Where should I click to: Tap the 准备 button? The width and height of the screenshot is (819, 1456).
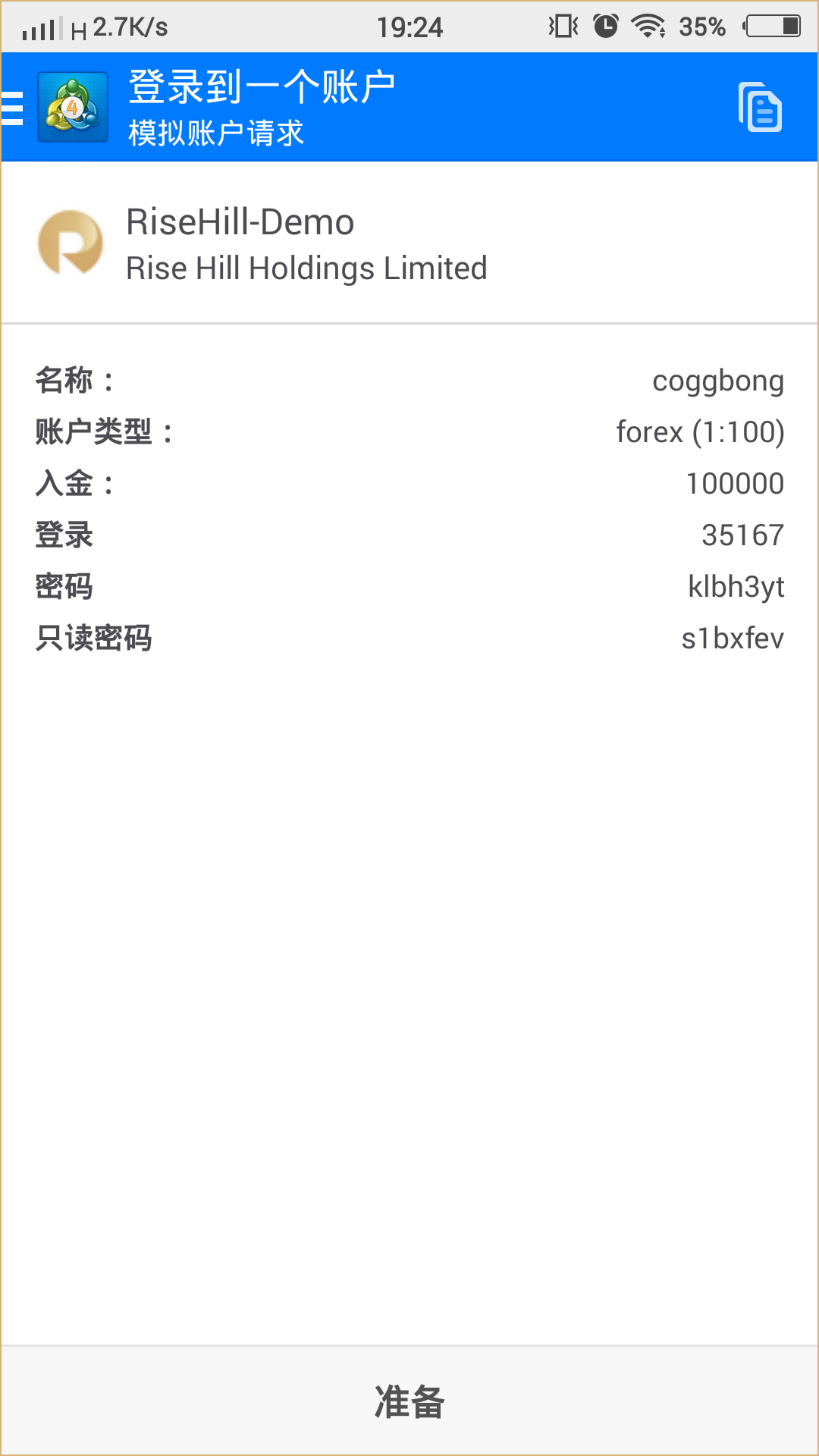tap(409, 1401)
